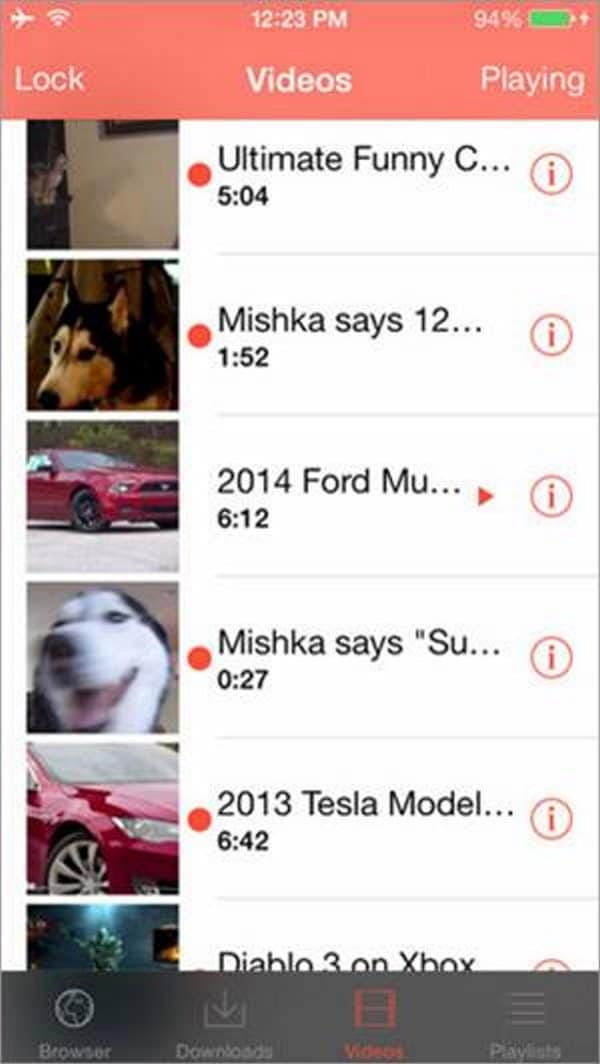Image resolution: width=600 pixels, height=1064 pixels.
Task: View info for Mishka says "Su… video
Action: [x=550, y=657]
